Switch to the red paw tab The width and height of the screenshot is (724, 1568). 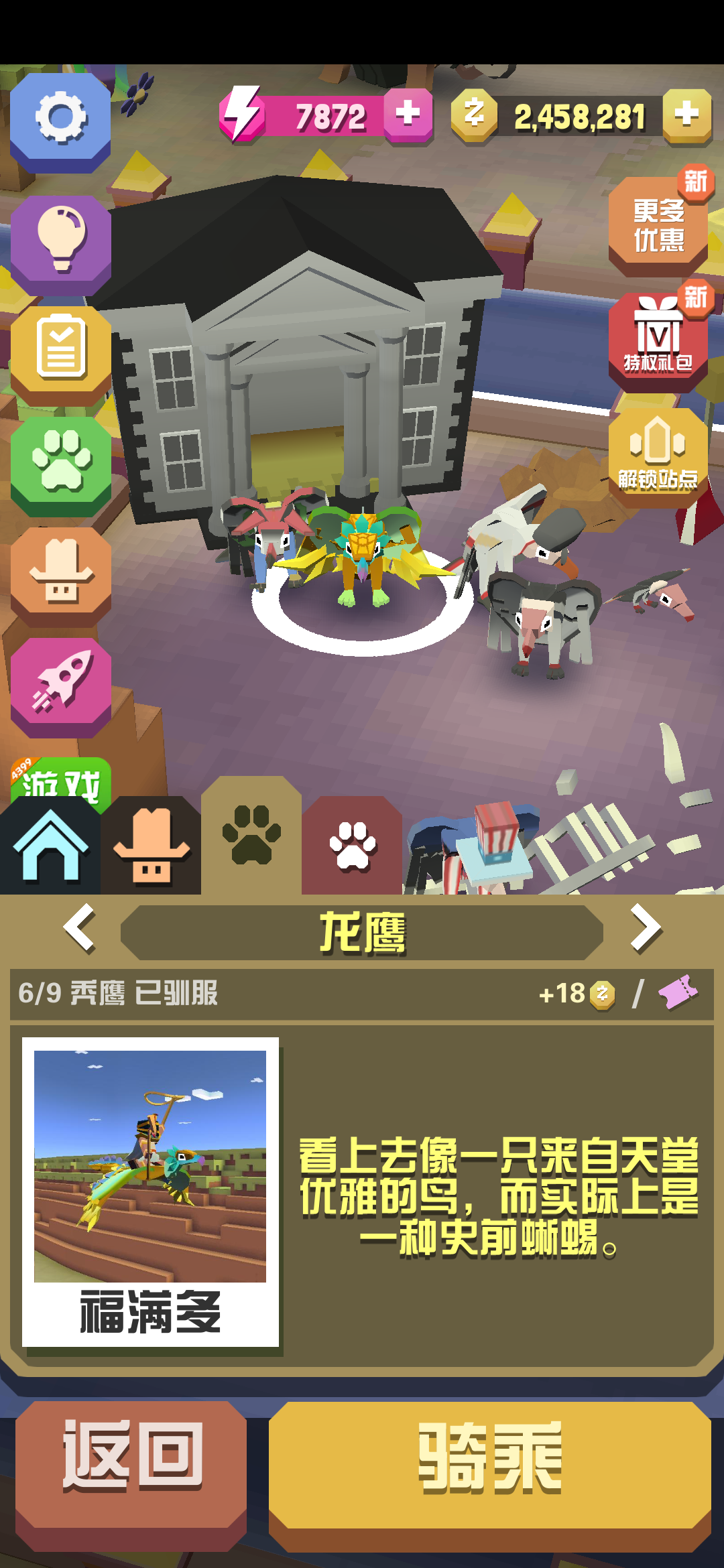point(352,847)
